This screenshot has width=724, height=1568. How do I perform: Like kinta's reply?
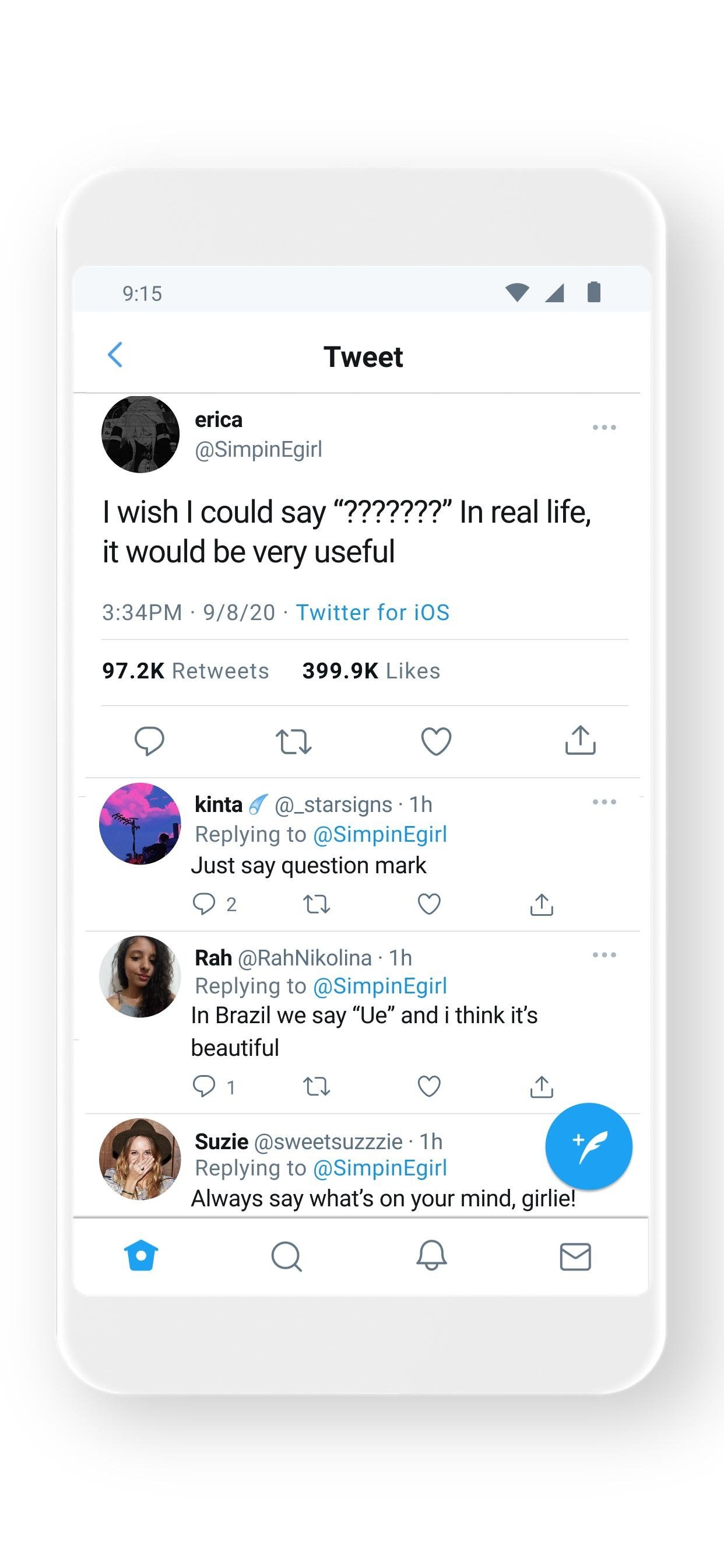click(x=429, y=904)
